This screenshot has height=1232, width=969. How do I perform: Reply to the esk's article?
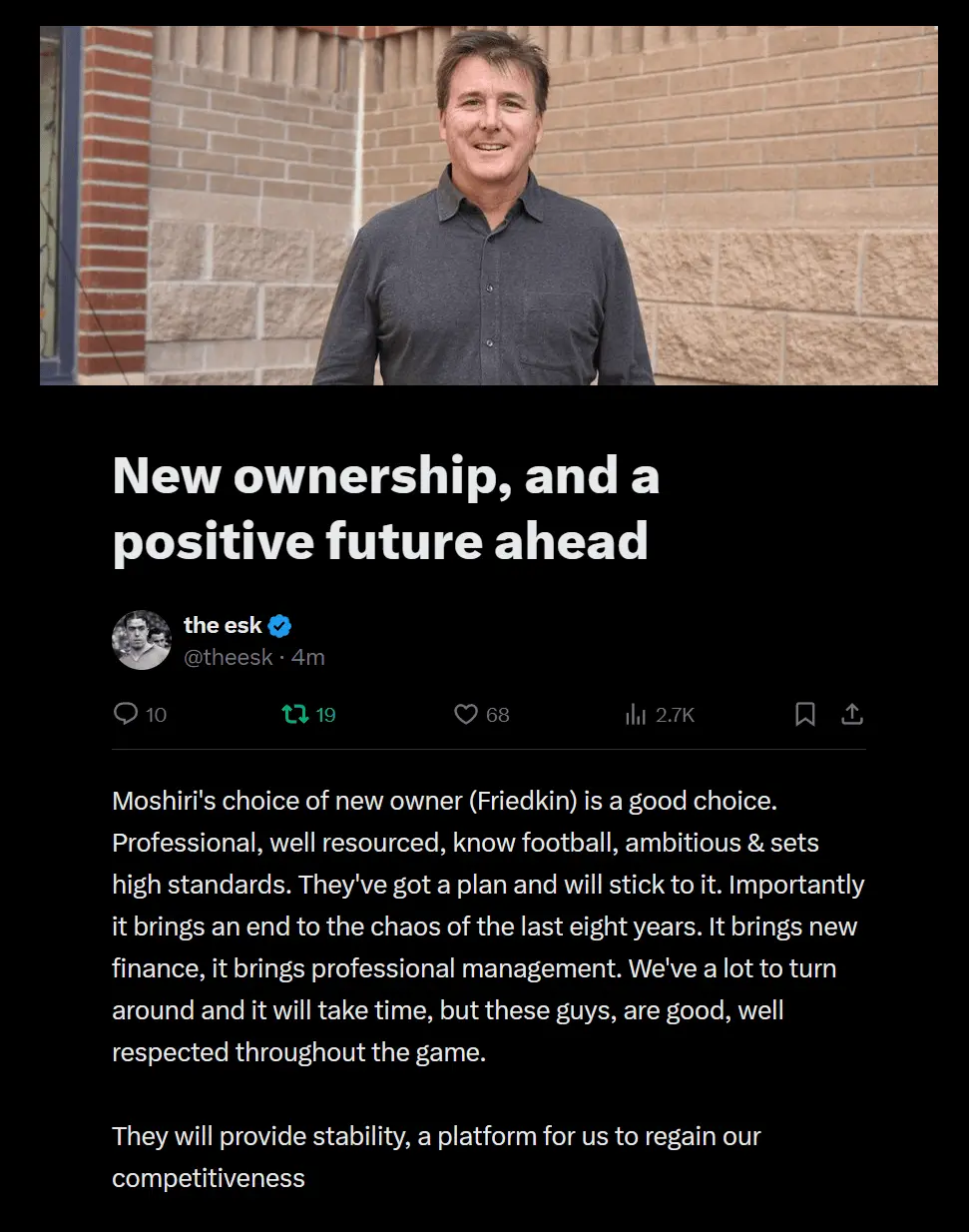126,714
